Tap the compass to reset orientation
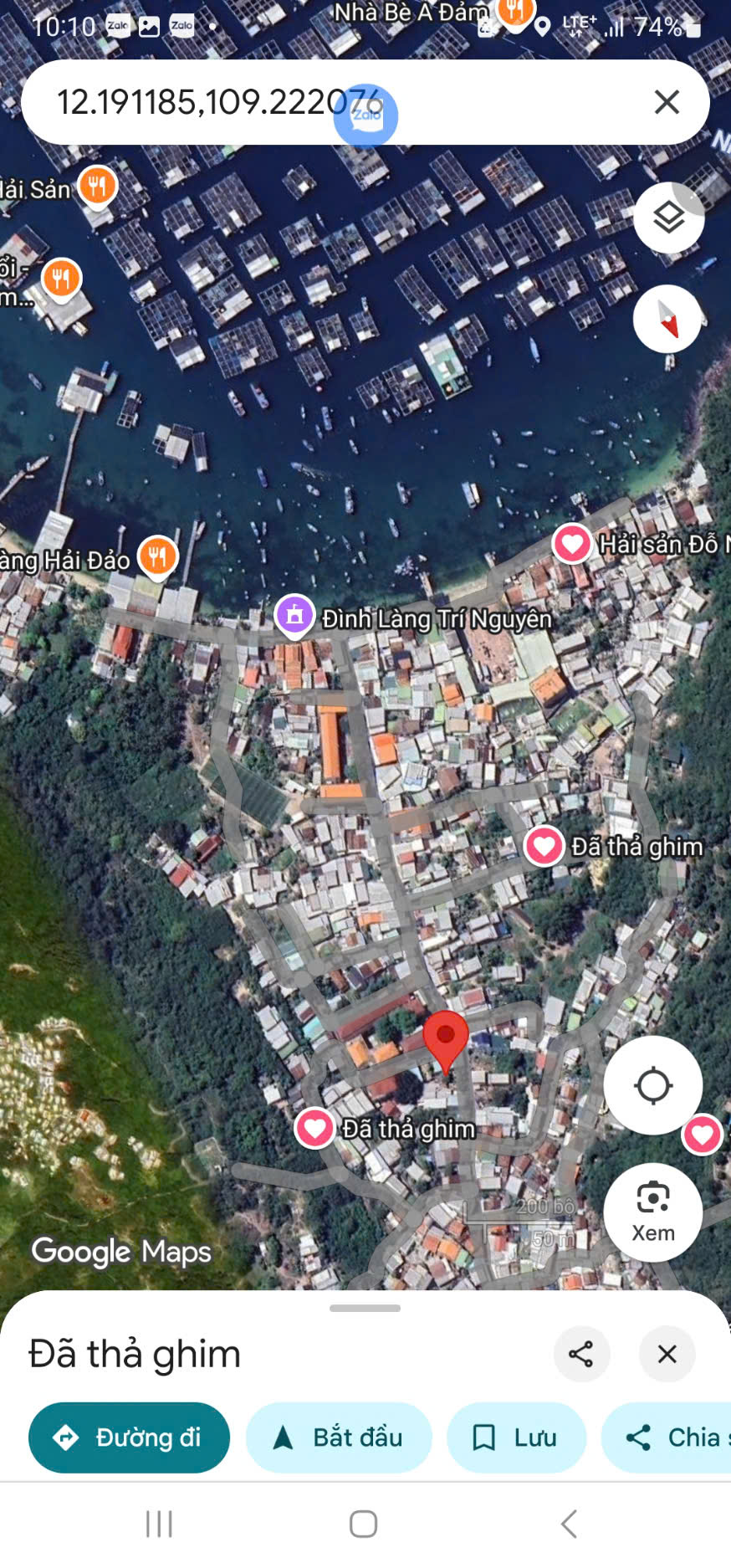The image size is (731, 1568). tap(667, 320)
